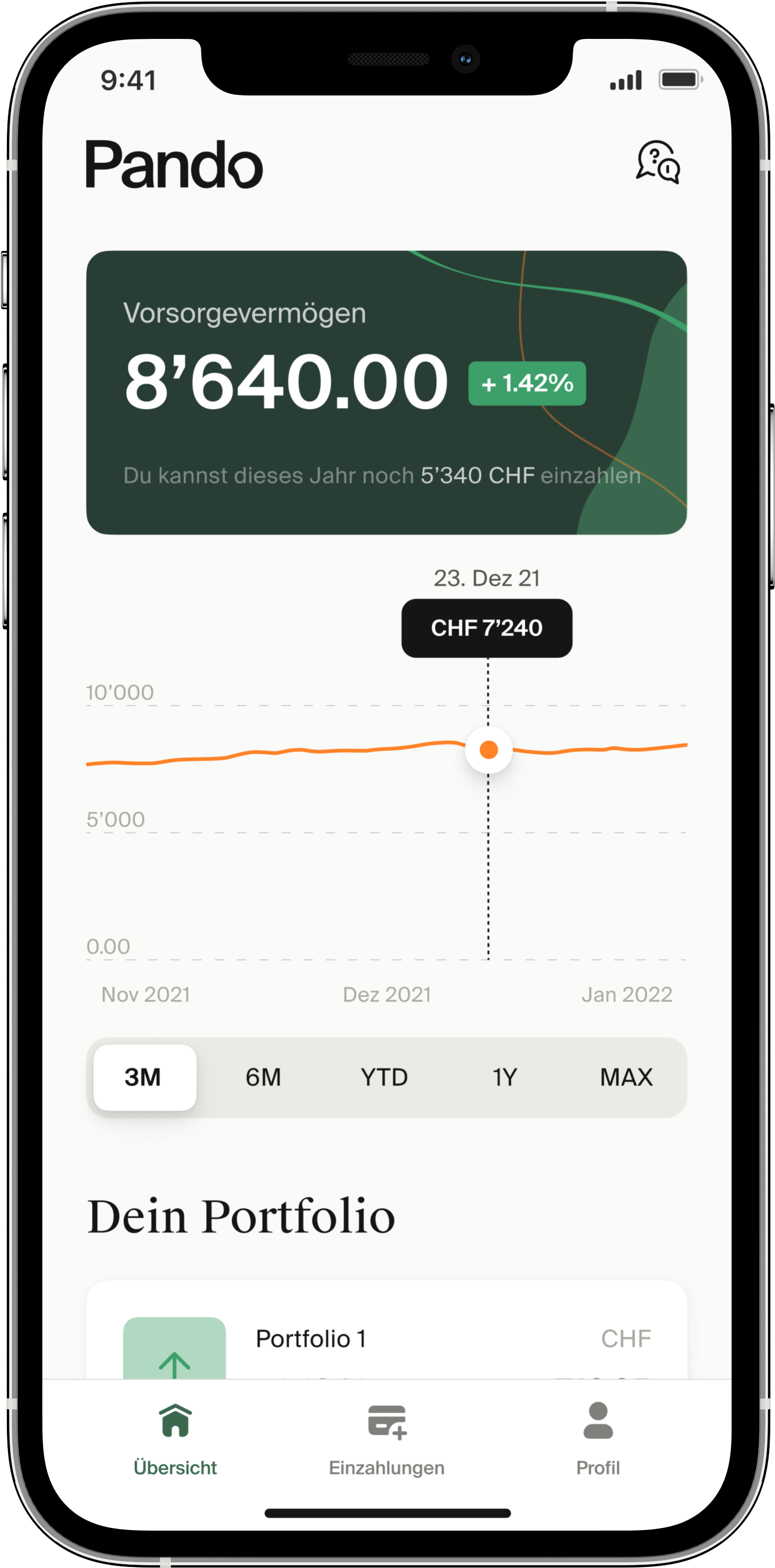Select the 3M time range
775x1568 pixels.
[144, 1077]
